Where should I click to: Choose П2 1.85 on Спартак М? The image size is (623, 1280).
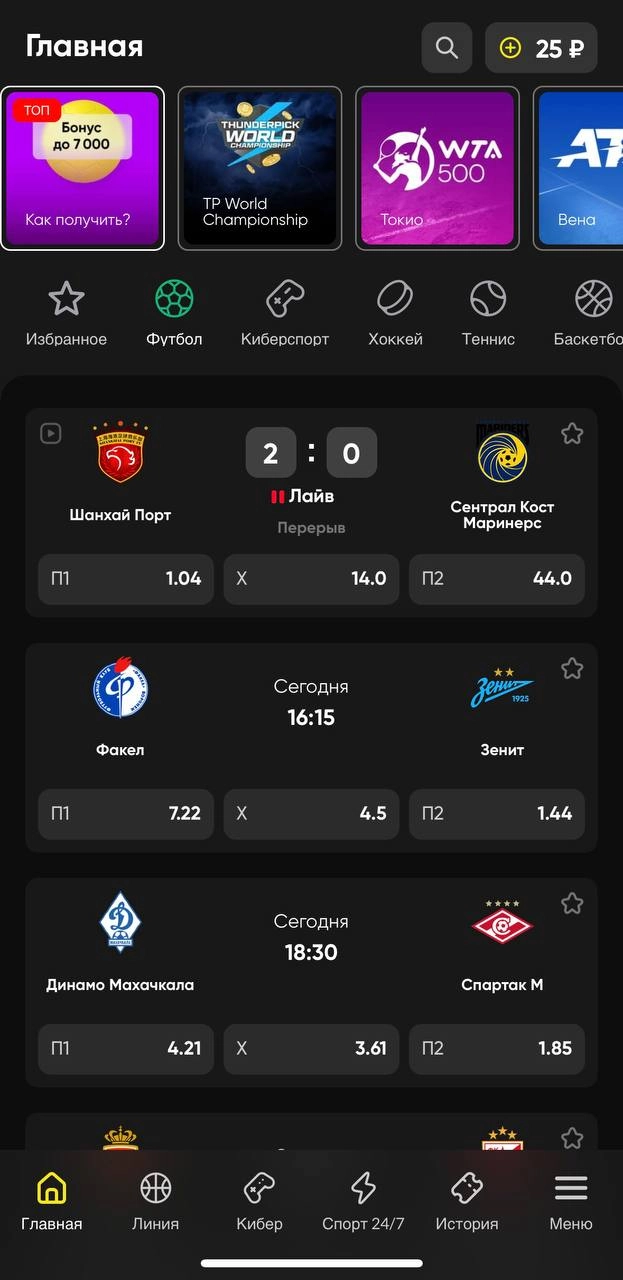coord(497,1049)
